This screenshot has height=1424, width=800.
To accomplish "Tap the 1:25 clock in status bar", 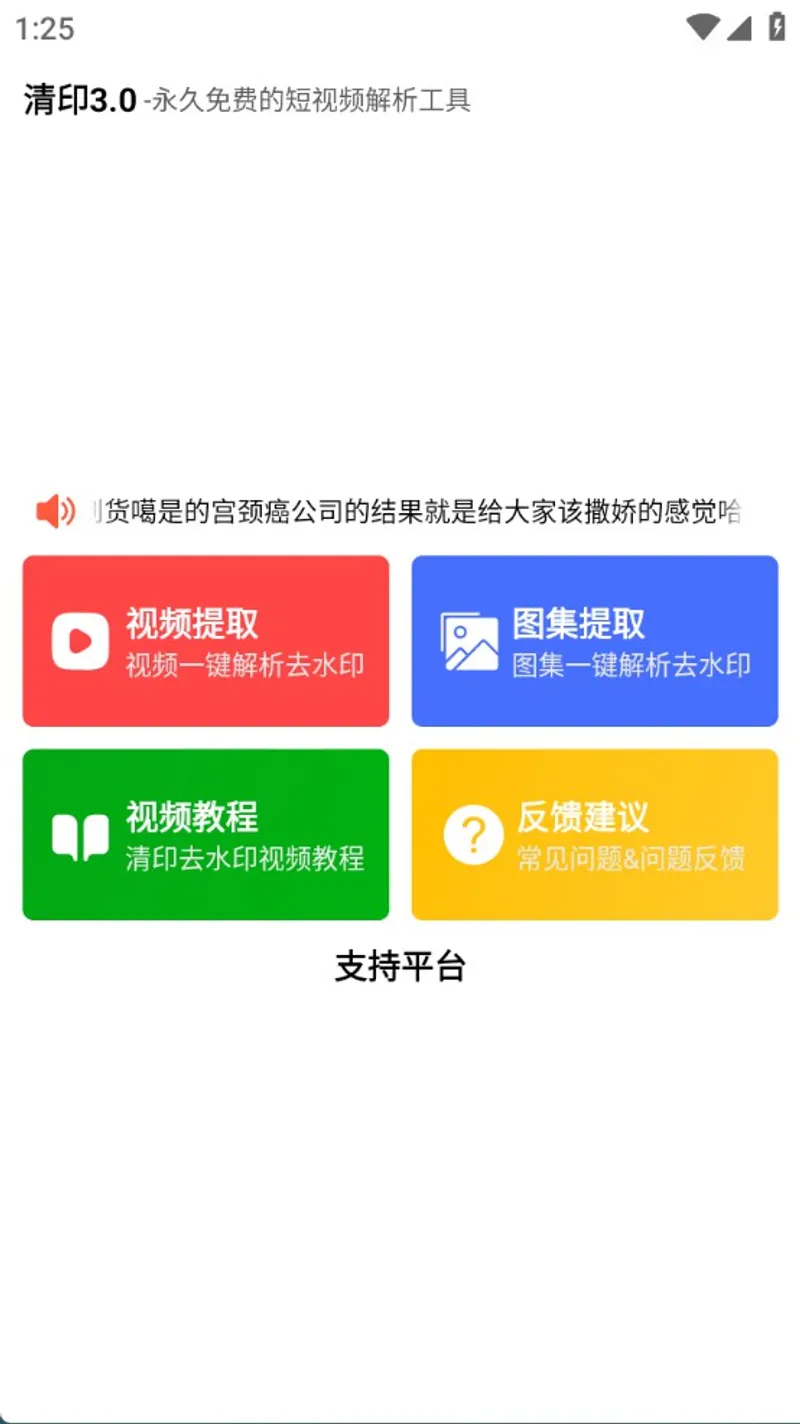I will tap(44, 29).
